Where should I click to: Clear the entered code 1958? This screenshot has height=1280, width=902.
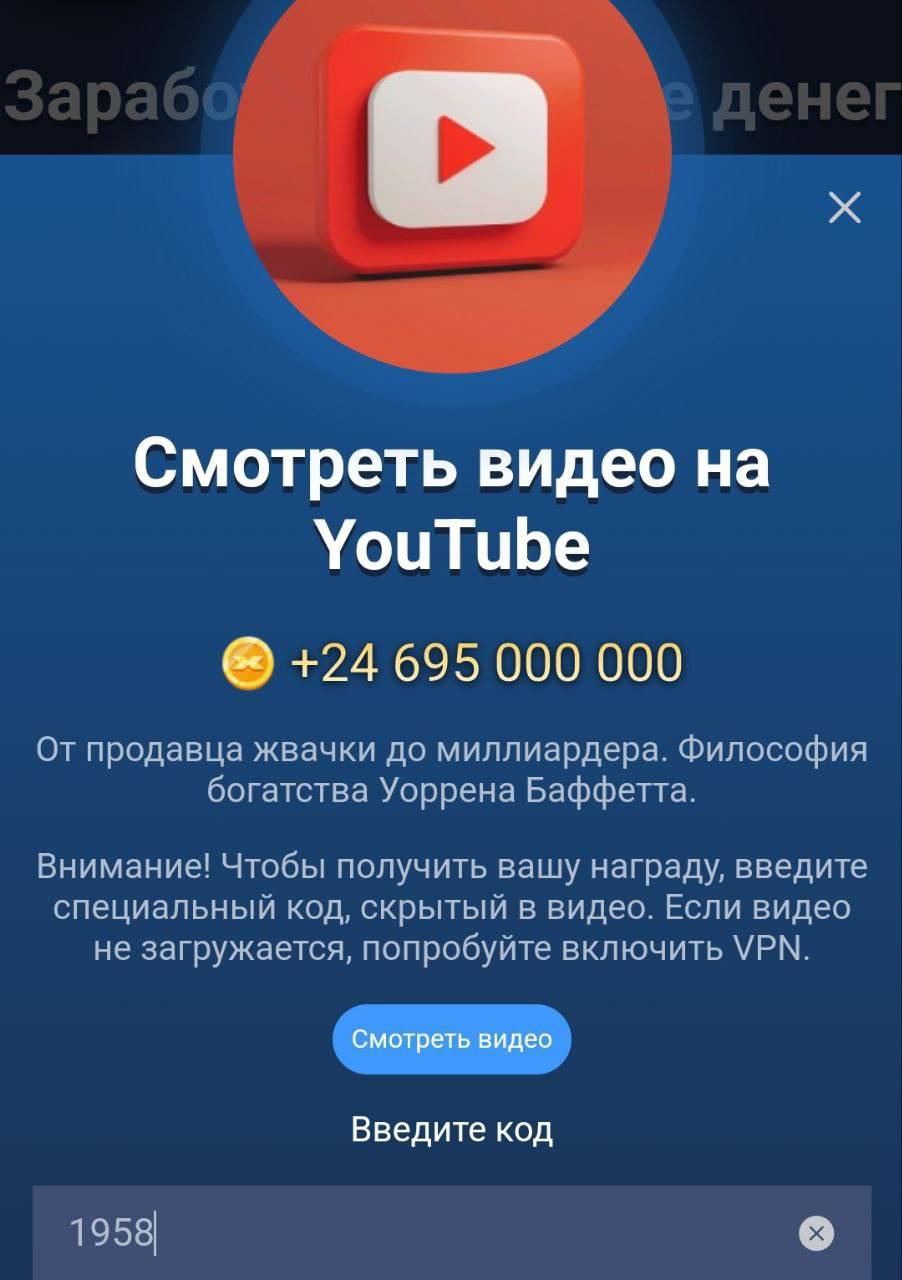(x=816, y=1234)
